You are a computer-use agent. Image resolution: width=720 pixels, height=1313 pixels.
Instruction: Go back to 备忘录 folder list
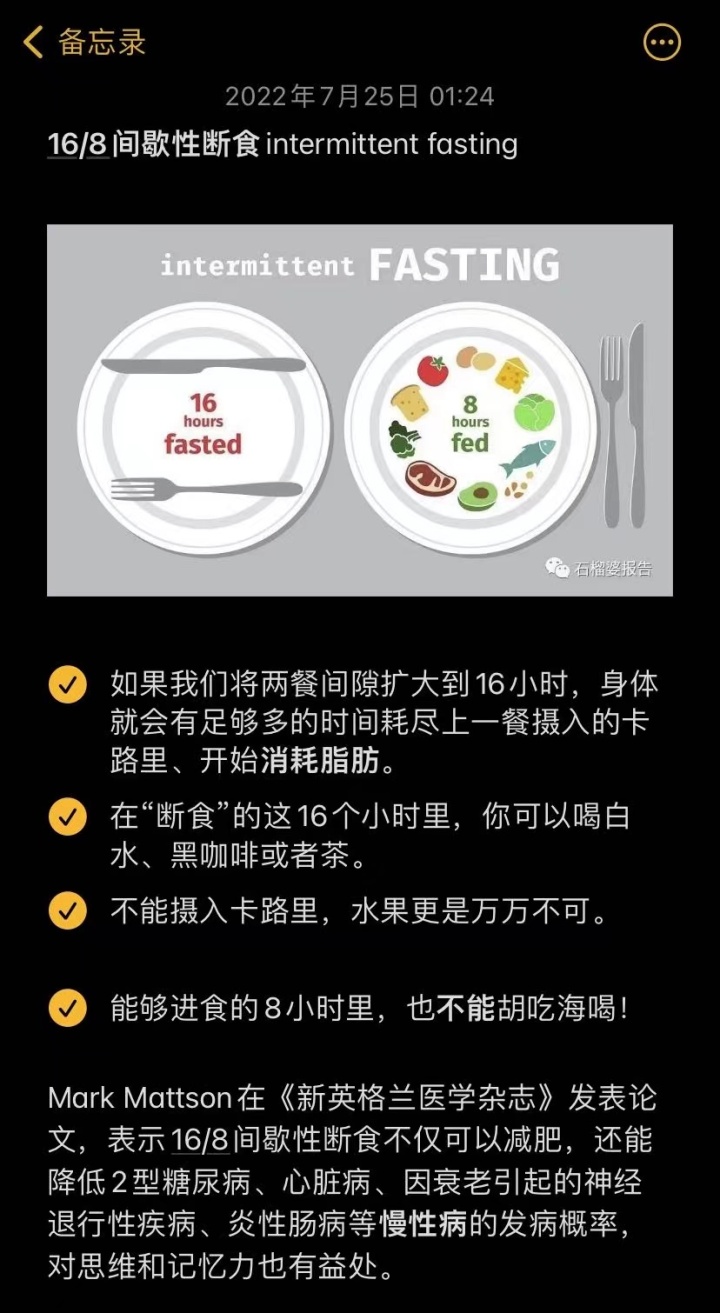(x=85, y=42)
